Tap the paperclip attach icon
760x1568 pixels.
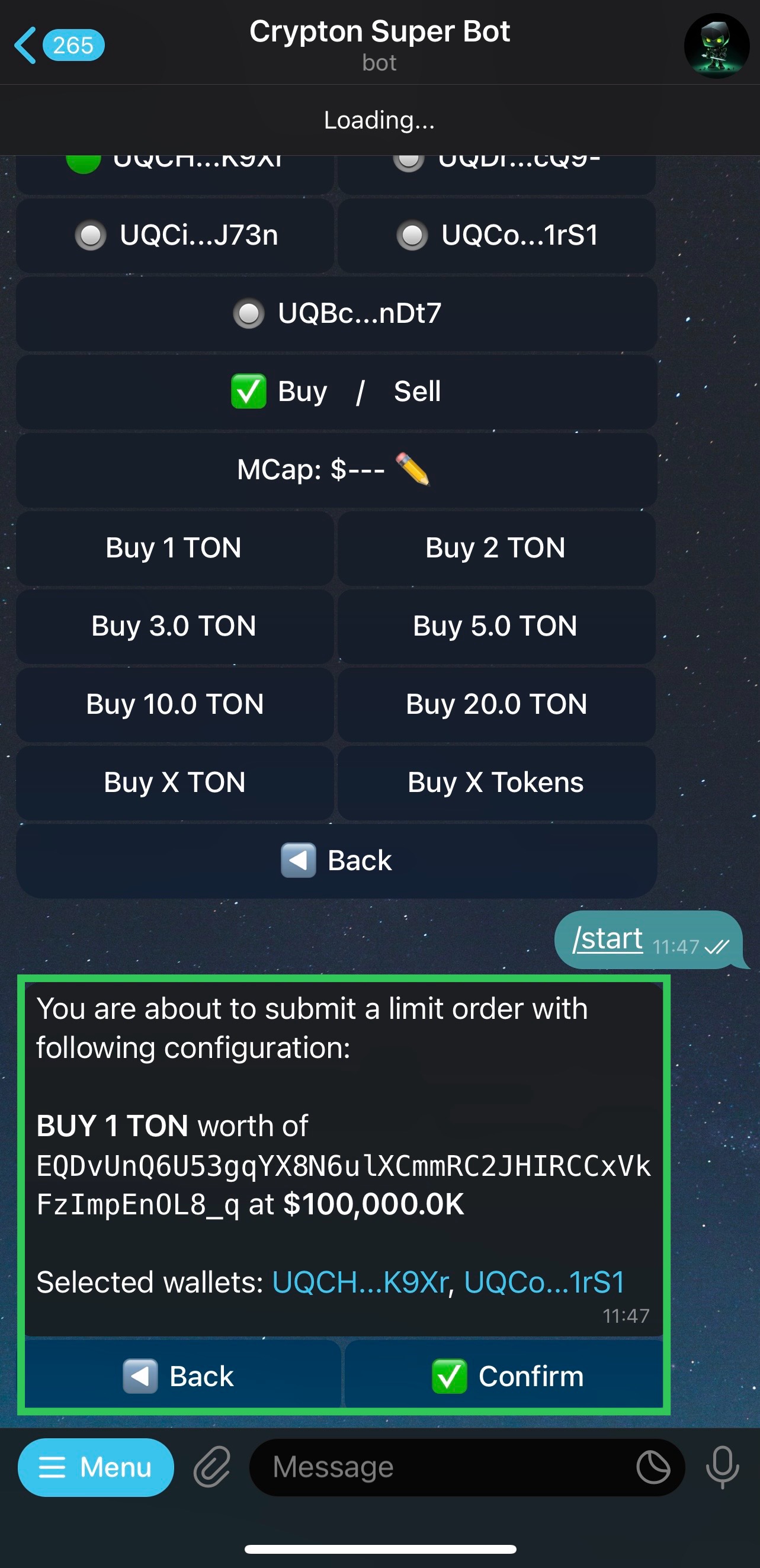pyautogui.click(x=211, y=1467)
